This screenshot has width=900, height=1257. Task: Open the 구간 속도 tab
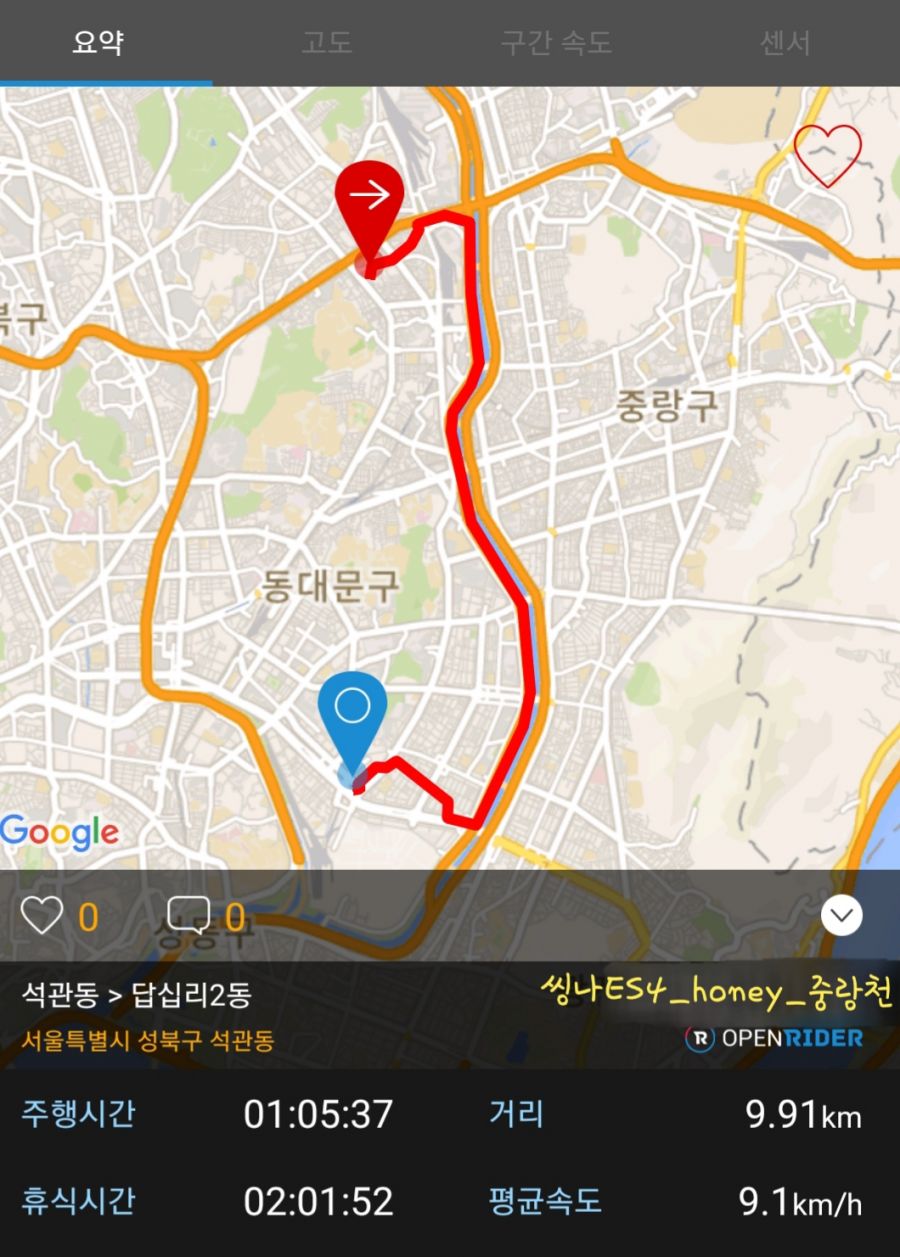(556, 43)
